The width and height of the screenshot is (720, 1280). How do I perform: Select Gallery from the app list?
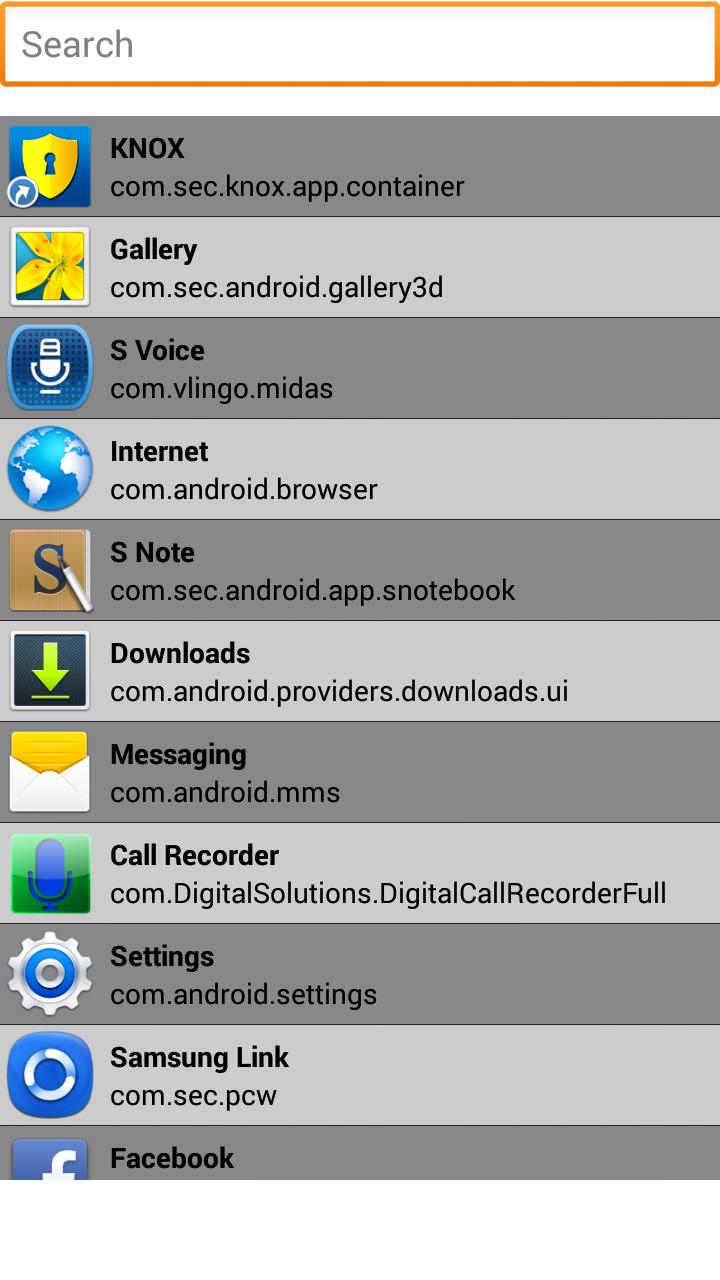coord(360,268)
